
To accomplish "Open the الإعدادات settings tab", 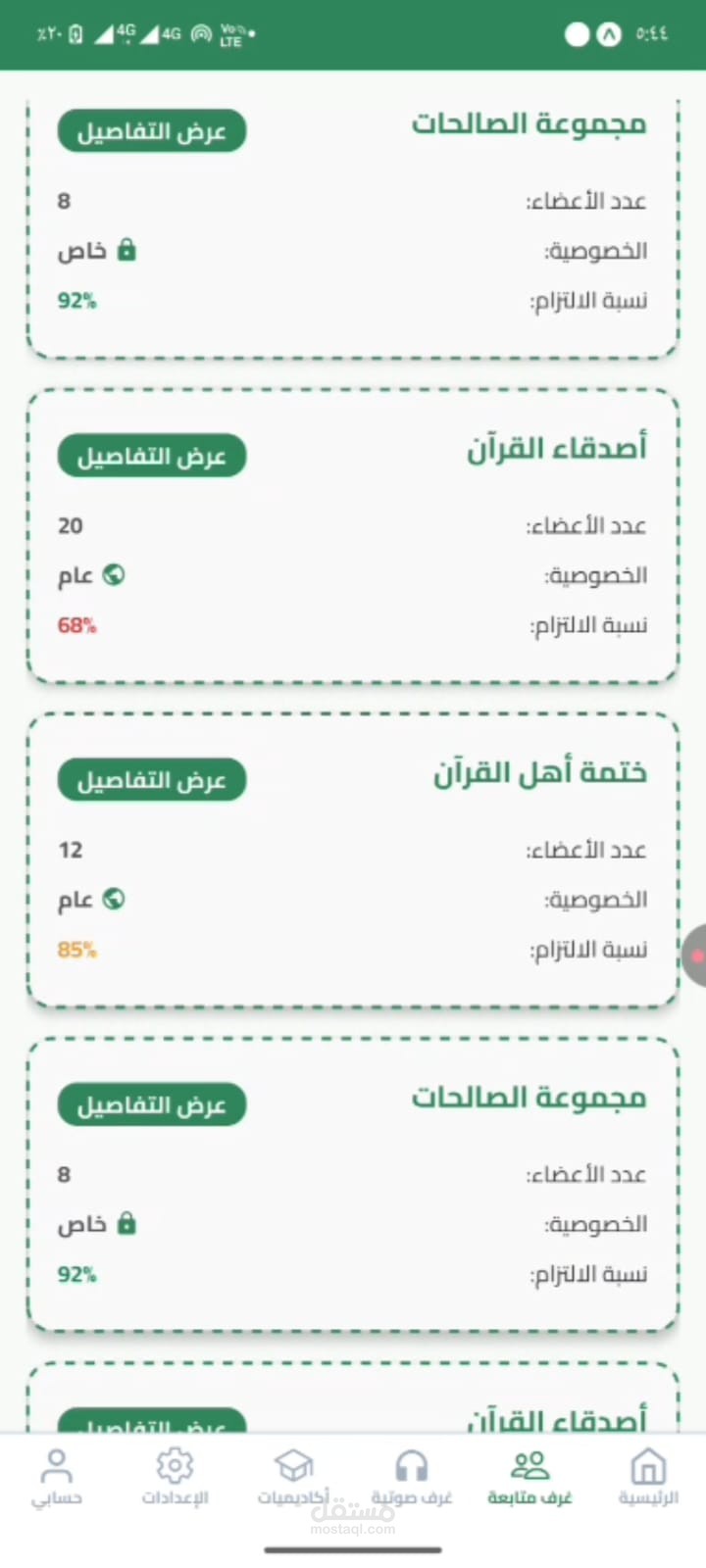I will [x=175, y=1477].
